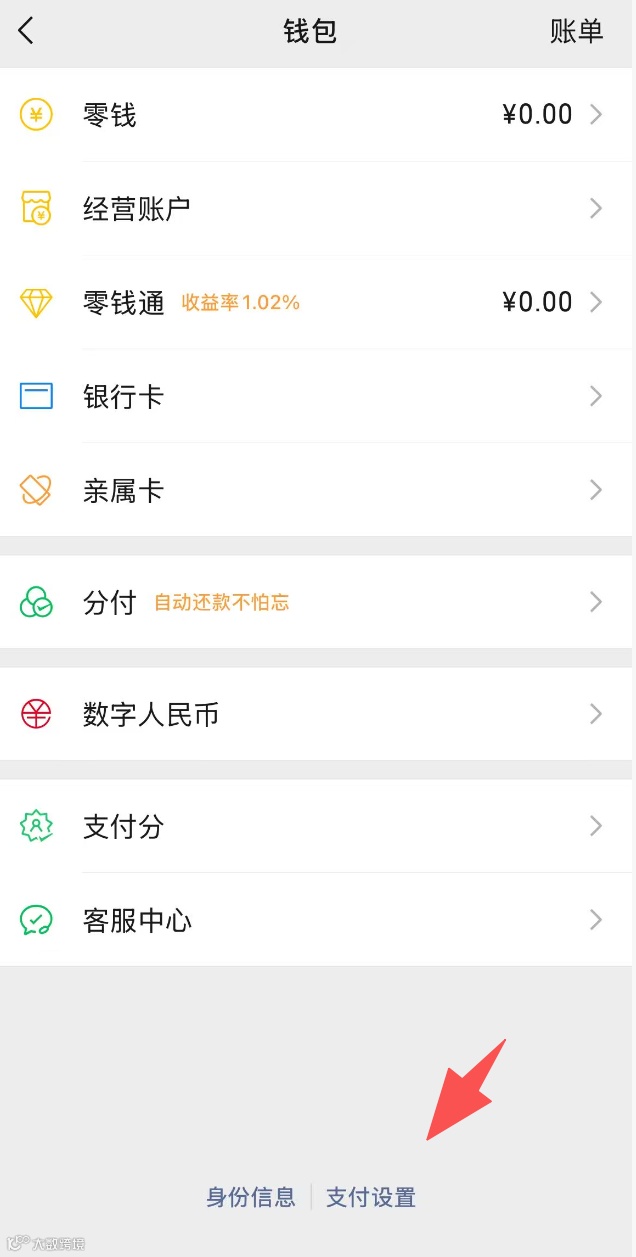The width and height of the screenshot is (636, 1257).
Task: Open the 零钱 balance row
Action: pyautogui.click(x=316, y=115)
